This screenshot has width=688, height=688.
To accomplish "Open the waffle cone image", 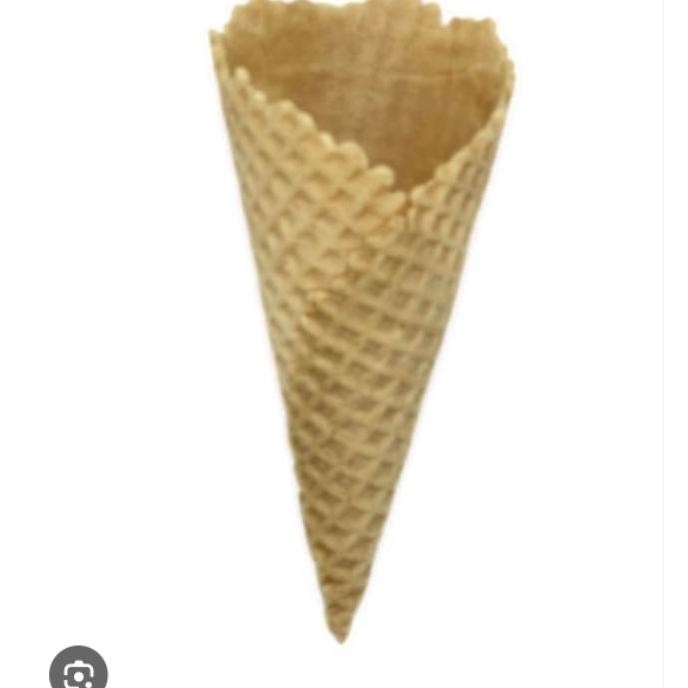I will pyautogui.click(x=362, y=321).
